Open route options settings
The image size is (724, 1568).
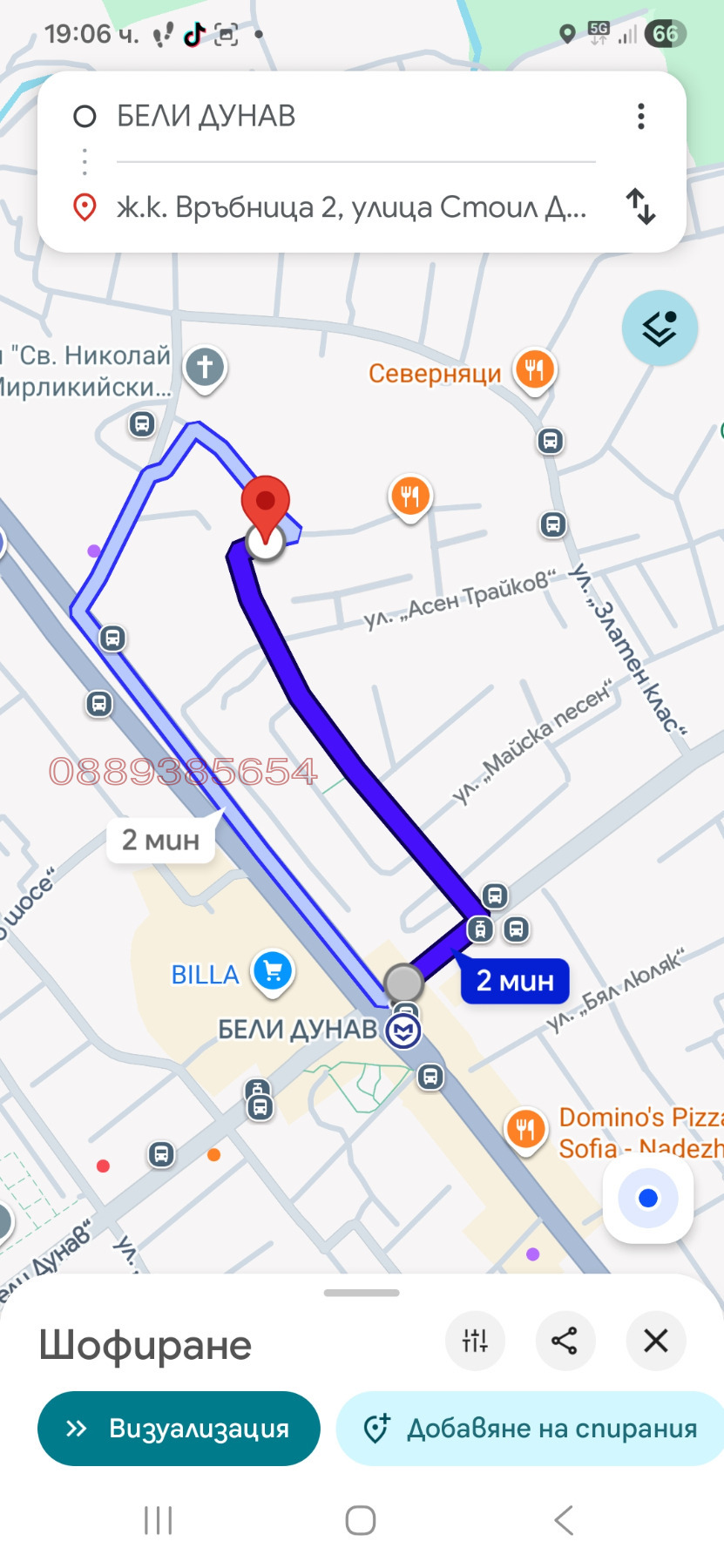(475, 1341)
